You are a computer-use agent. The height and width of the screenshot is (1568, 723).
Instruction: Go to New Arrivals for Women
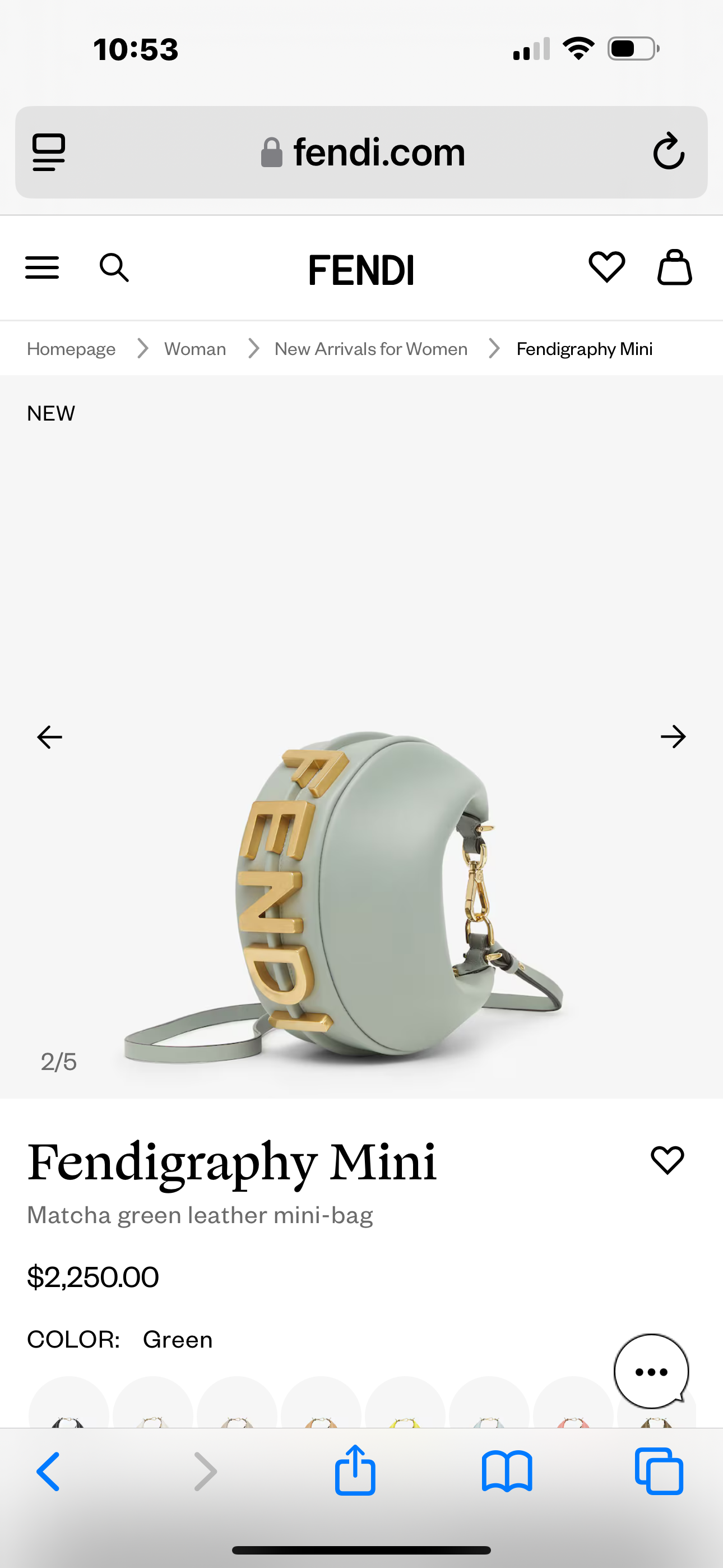click(x=370, y=349)
